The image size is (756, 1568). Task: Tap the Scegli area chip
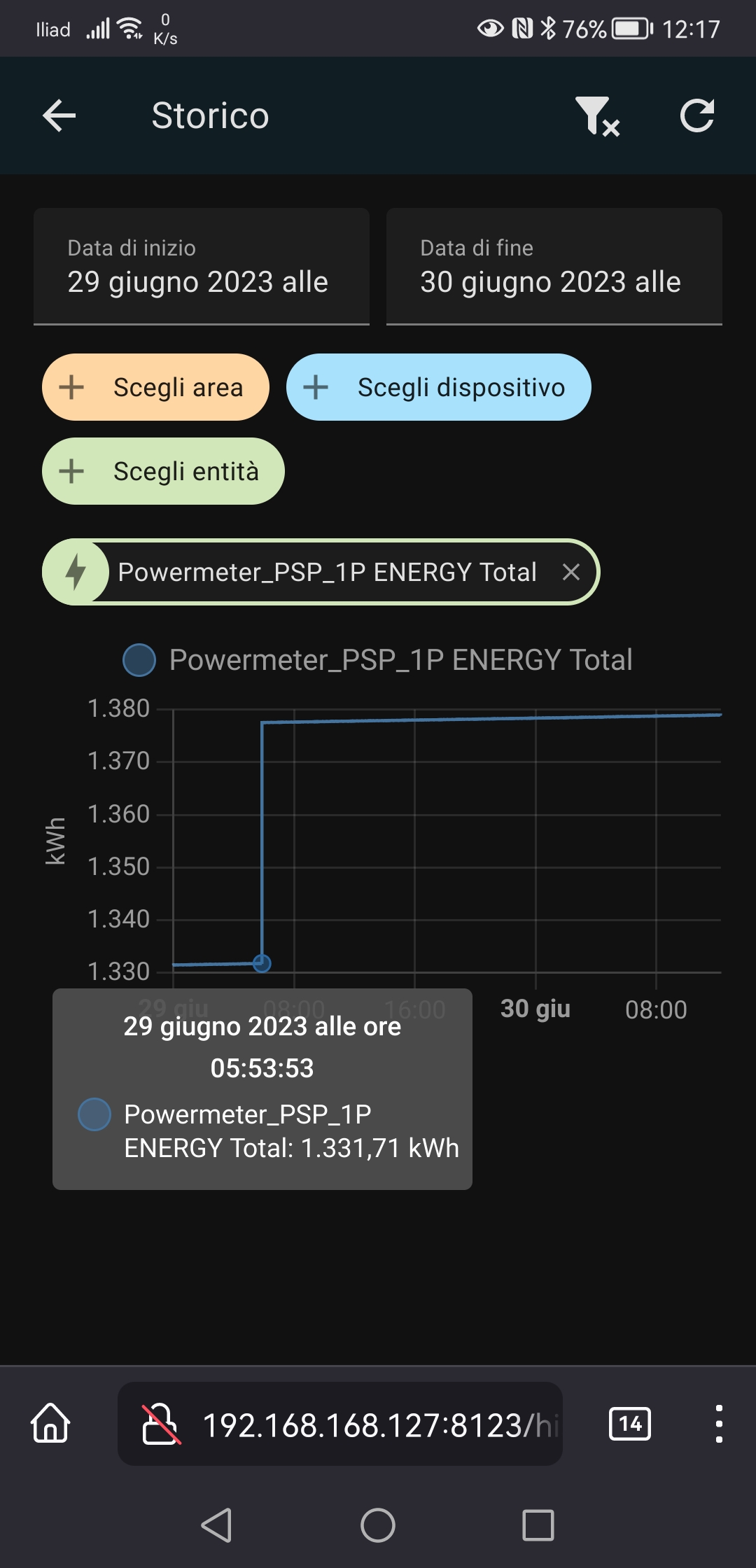[x=155, y=387]
